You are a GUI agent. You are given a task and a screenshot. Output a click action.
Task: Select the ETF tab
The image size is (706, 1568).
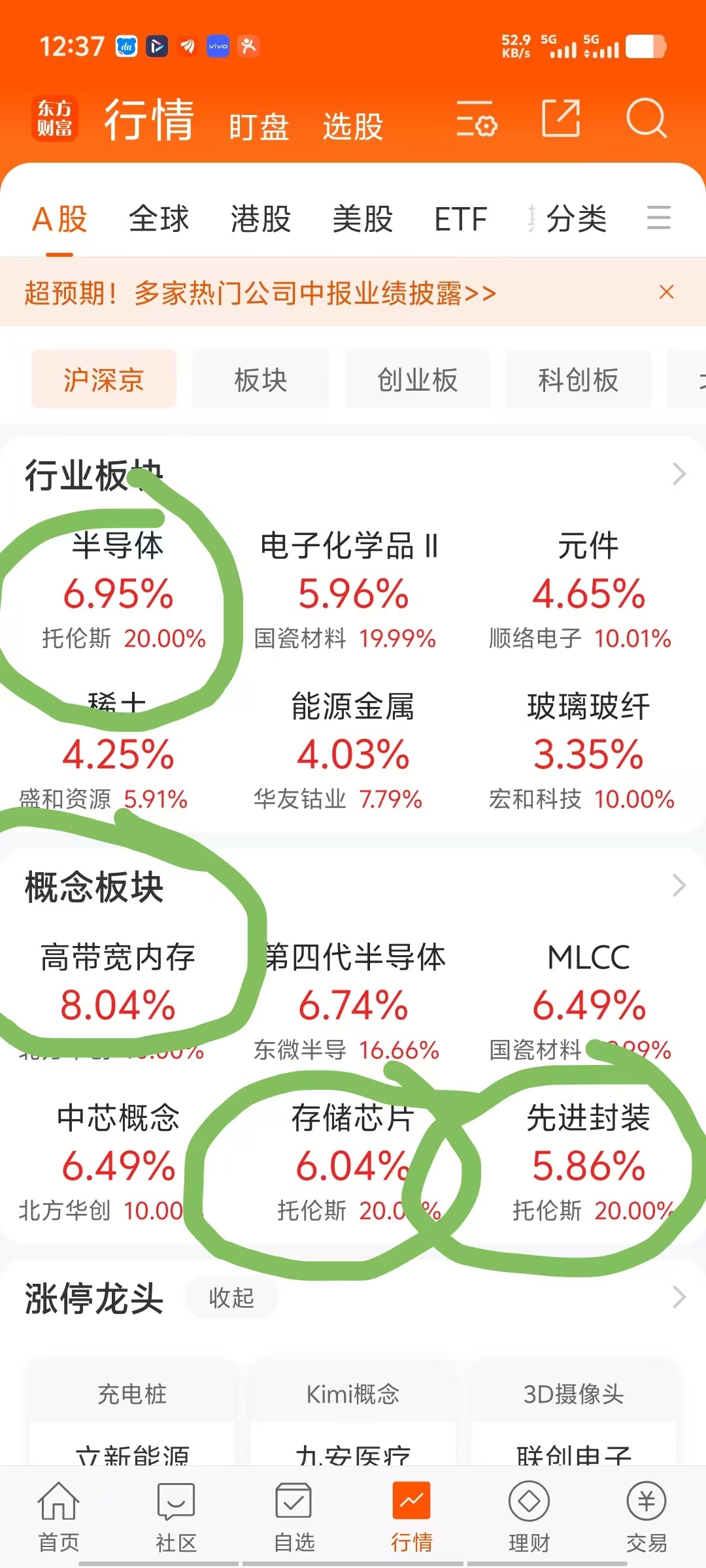pyautogui.click(x=460, y=218)
